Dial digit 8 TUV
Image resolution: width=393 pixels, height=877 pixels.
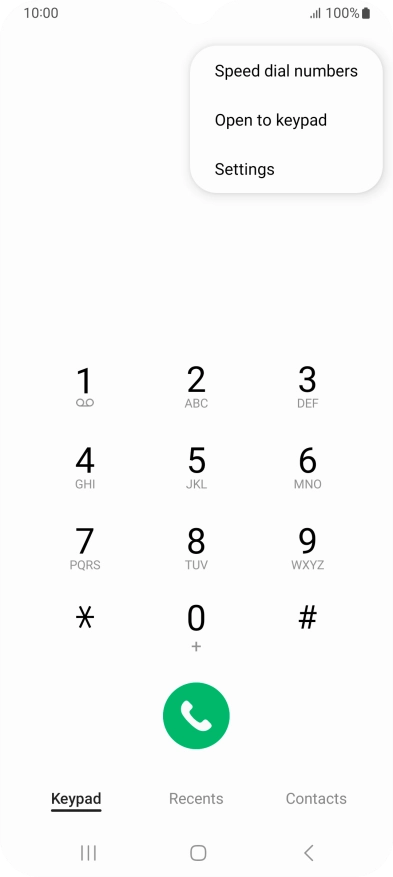(x=196, y=549)
